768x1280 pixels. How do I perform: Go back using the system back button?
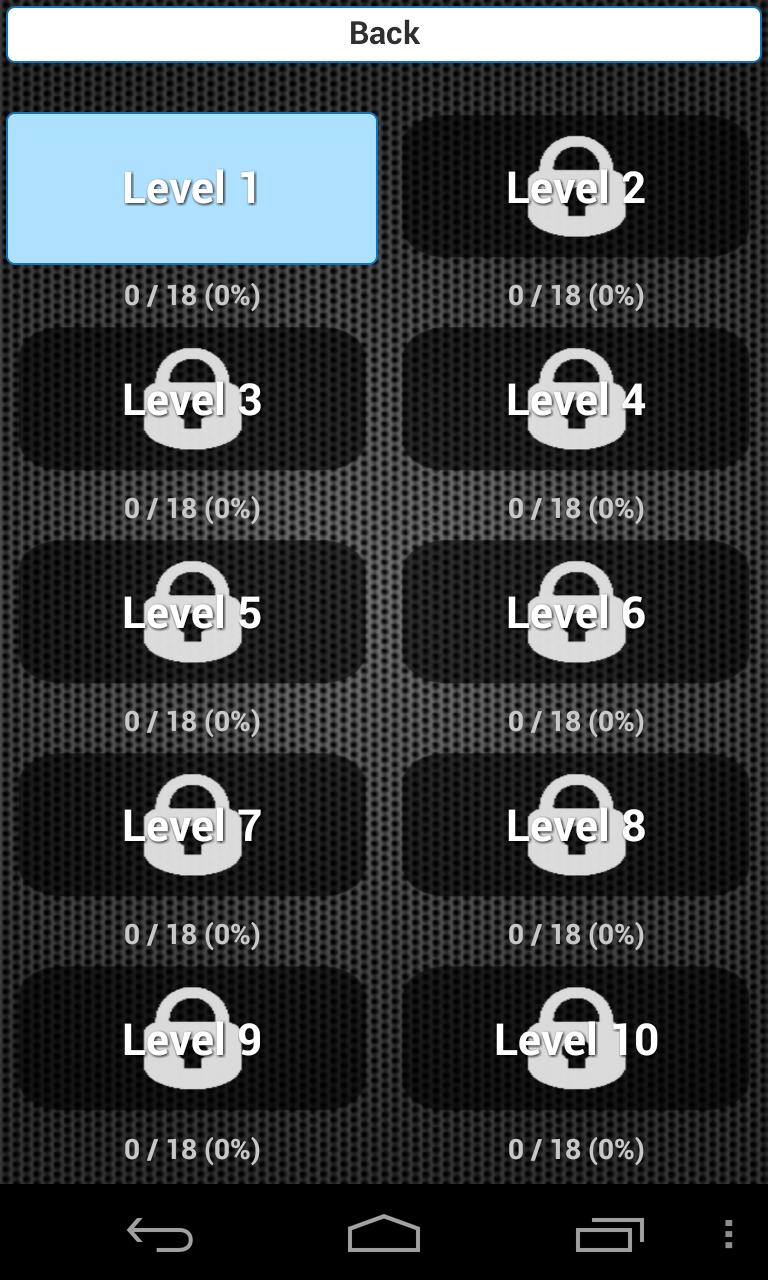(160, 1234)
